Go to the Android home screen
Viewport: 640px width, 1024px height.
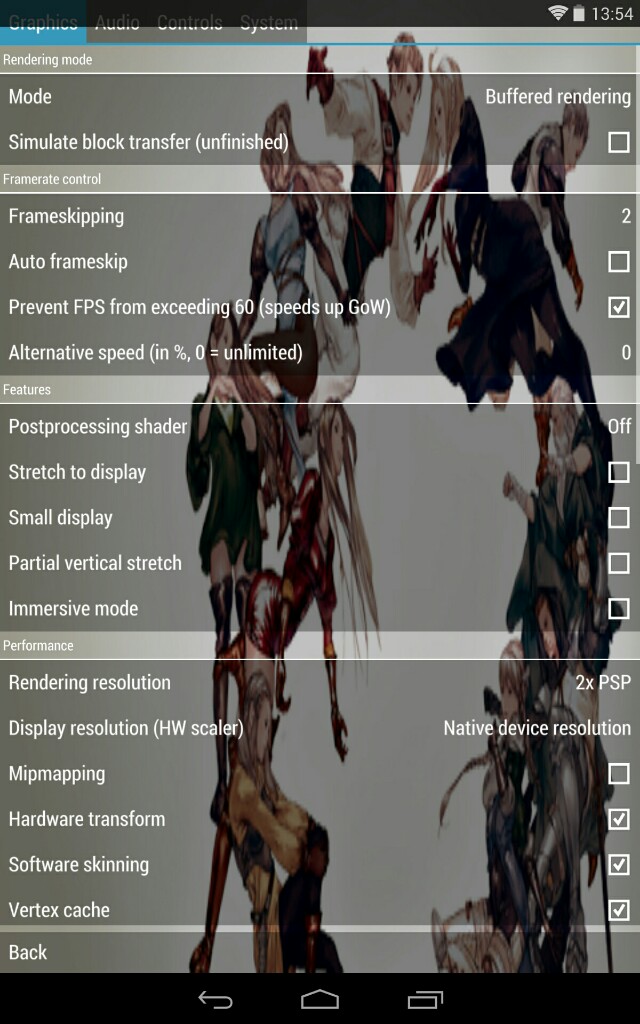click(320, 999)
